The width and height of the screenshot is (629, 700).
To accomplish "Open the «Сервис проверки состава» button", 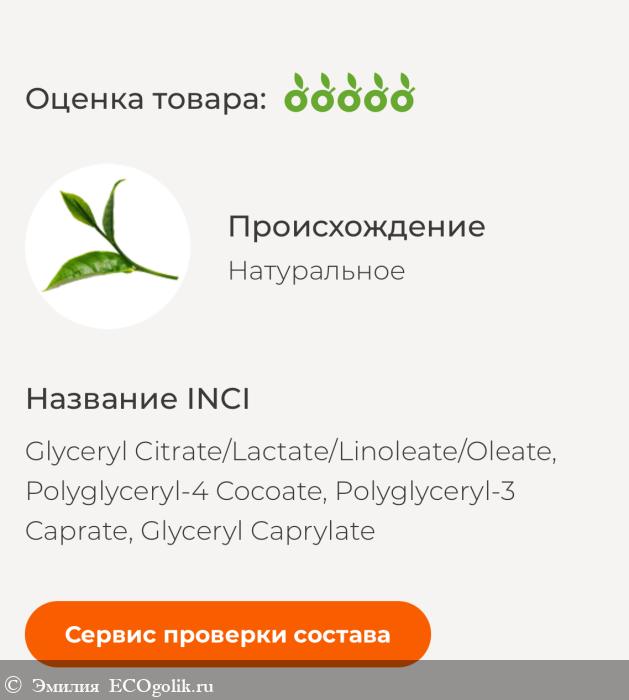I will pyautogui.click(x=228, y=634).
